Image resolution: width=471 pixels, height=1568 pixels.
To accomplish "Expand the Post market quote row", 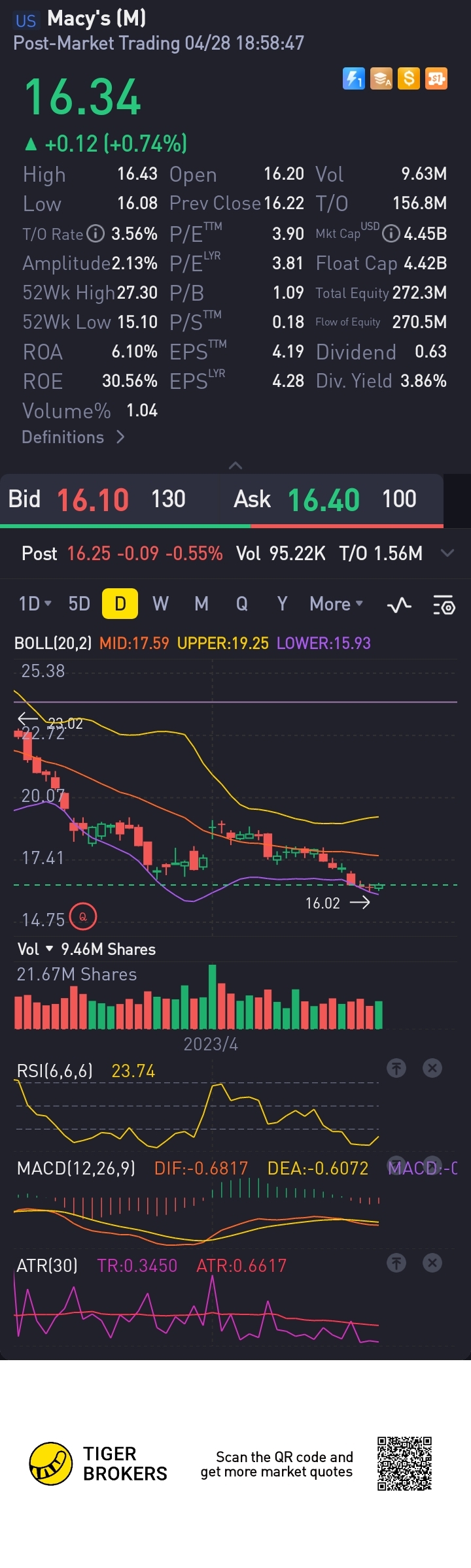I will tap(447, 553).
